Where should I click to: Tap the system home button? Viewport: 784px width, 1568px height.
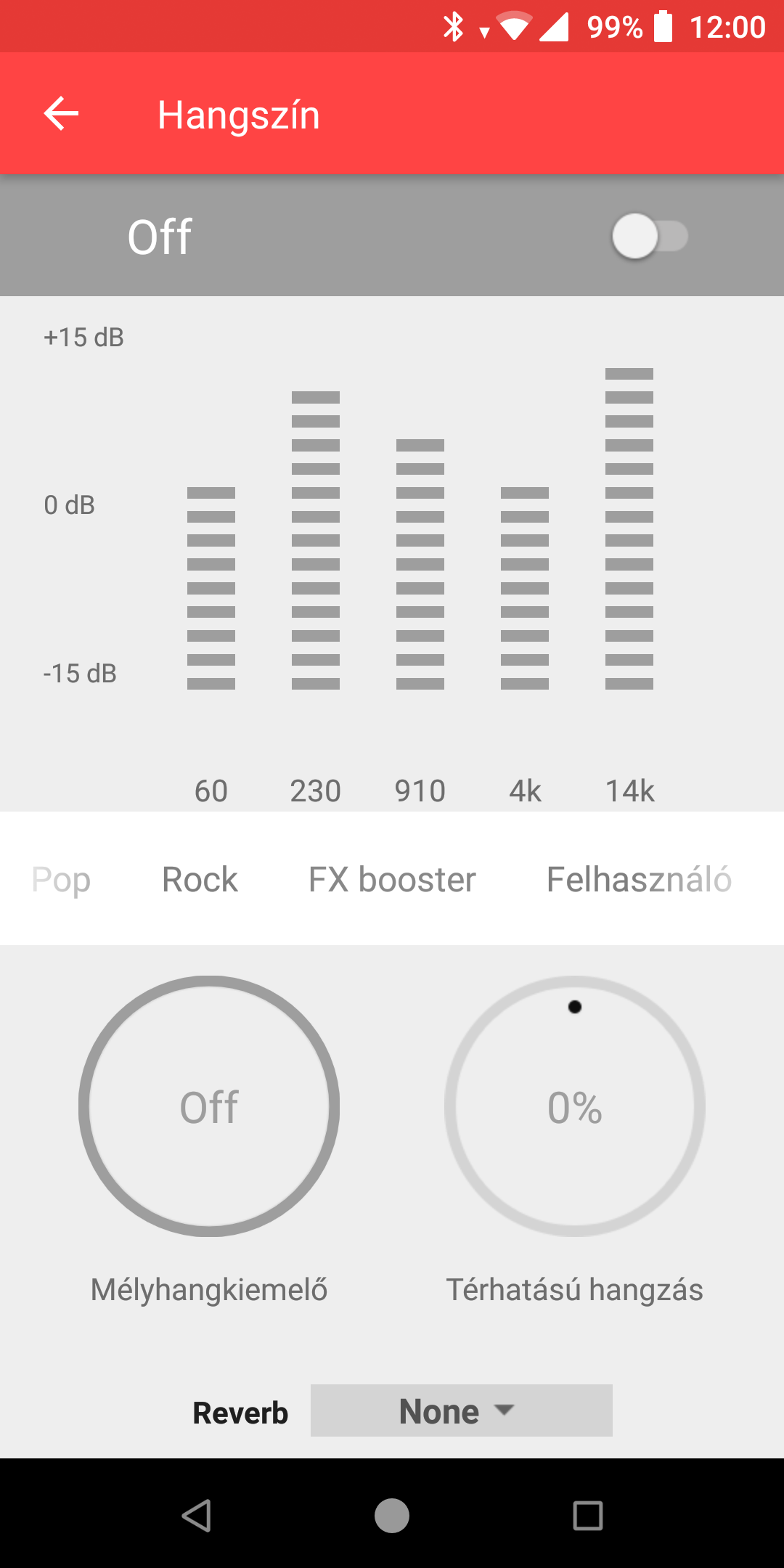(x=392, y=1516)
